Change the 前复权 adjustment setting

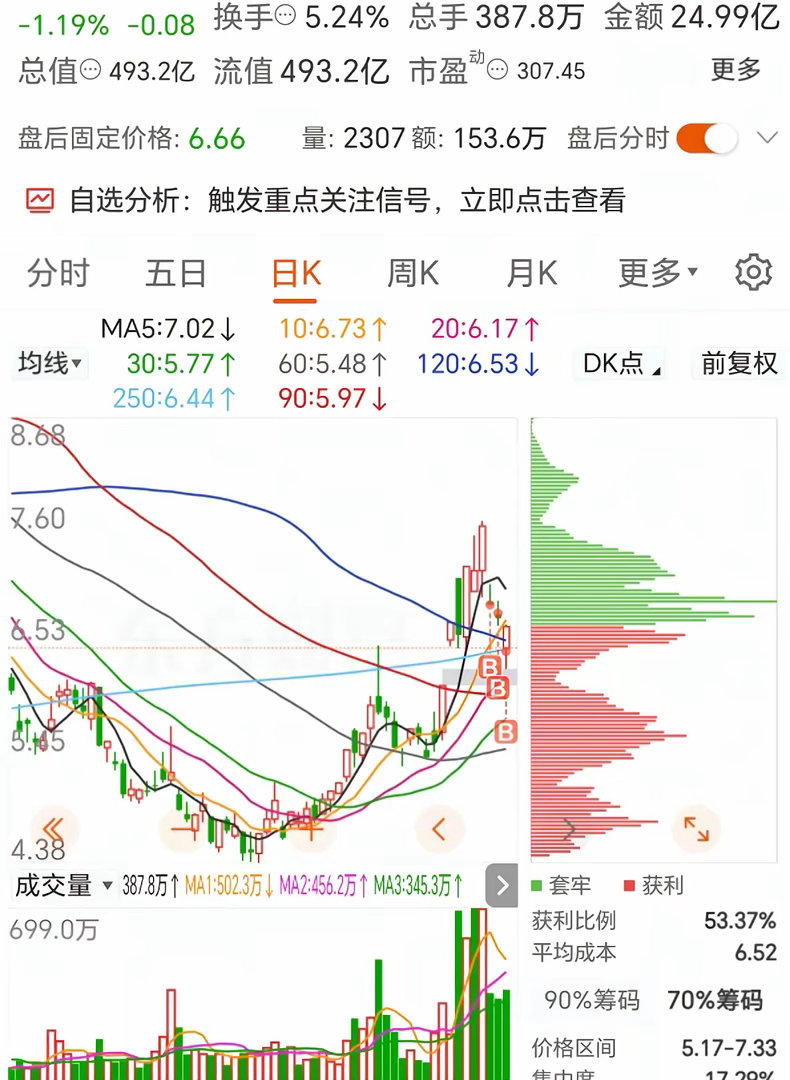[x=739, y=363]
